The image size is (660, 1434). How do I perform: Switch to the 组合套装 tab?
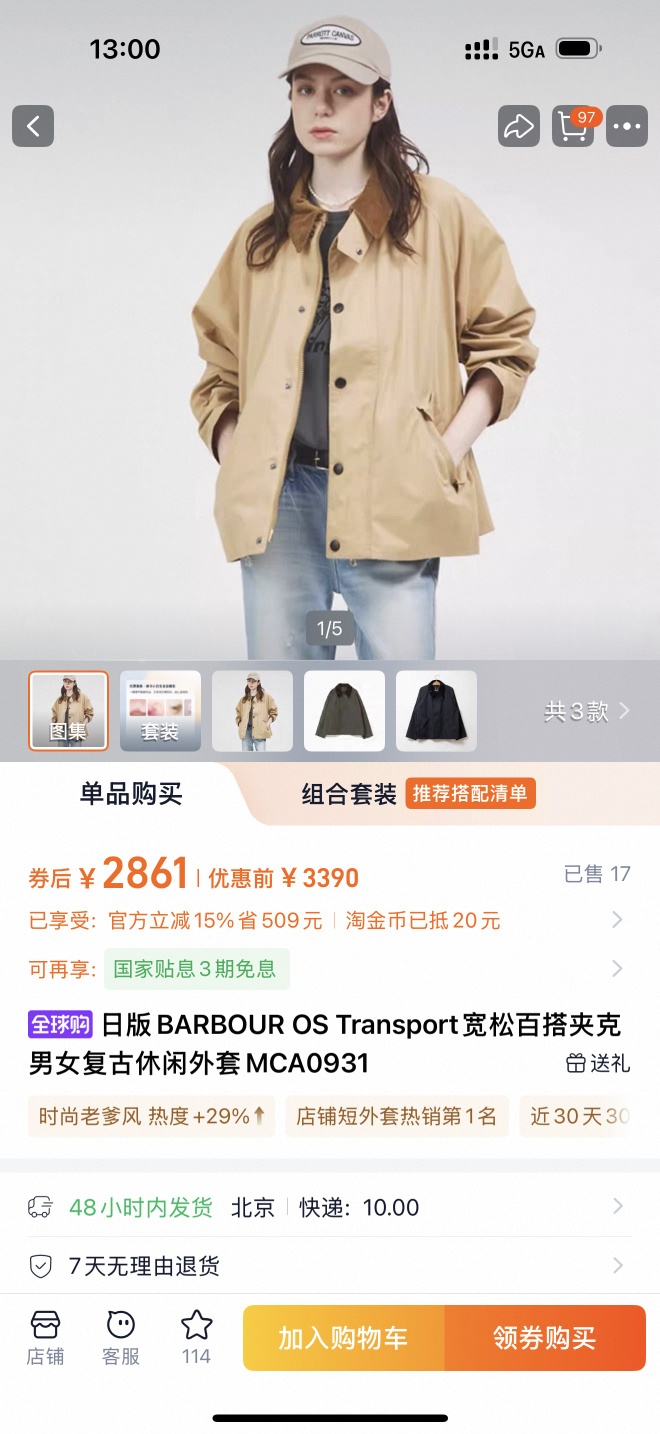pos(350,794)
